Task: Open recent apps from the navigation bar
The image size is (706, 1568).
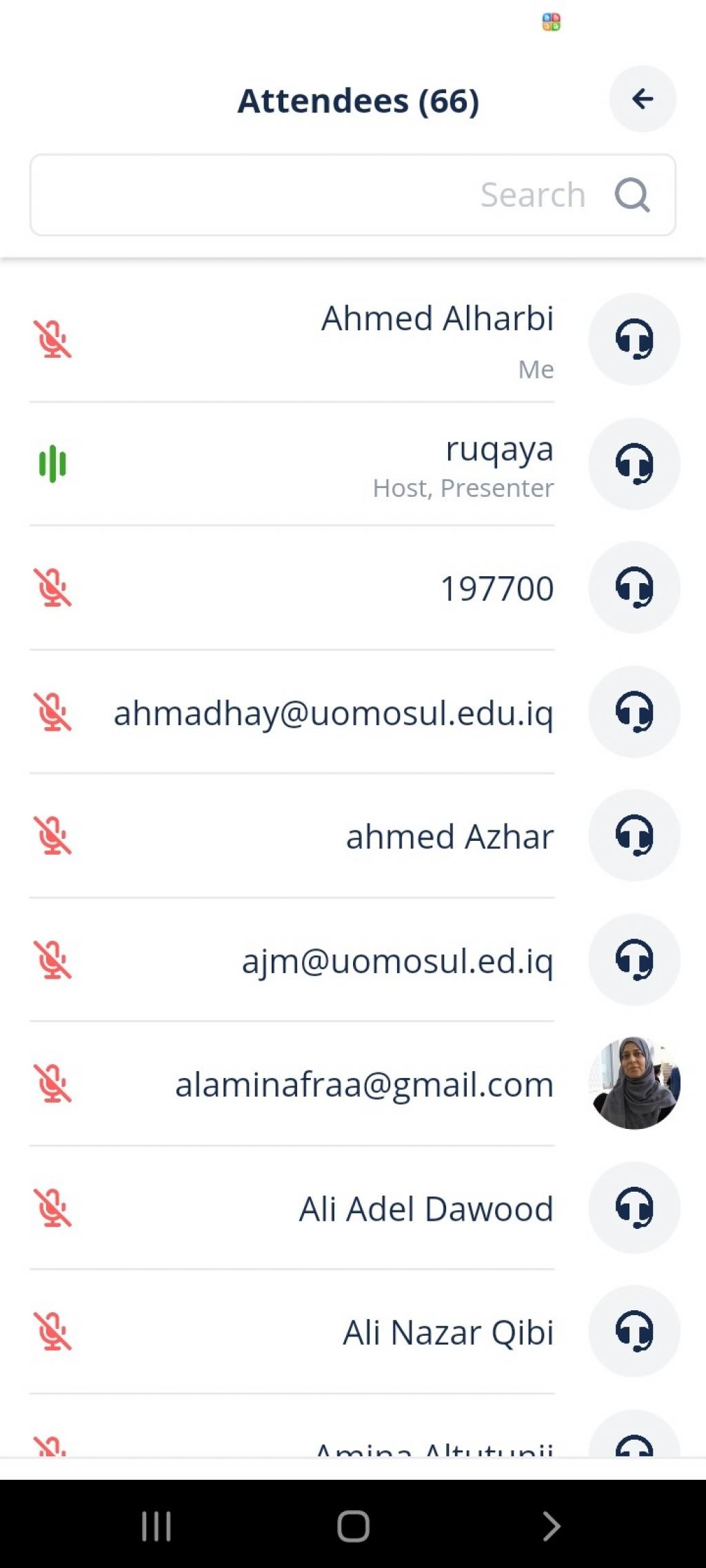Action: click(156, 1526)
